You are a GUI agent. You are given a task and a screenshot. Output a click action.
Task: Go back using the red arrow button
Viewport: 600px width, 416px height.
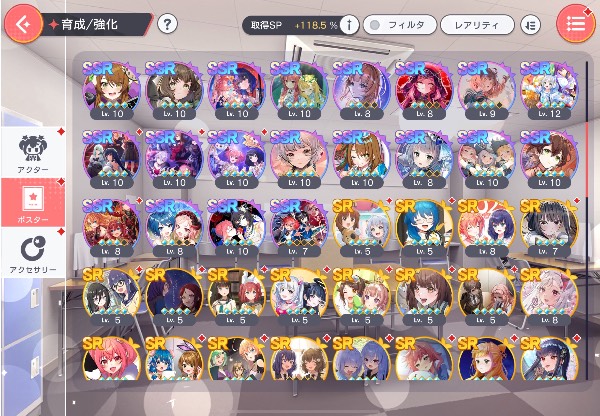pyautogui.click(x=23, y=24)
